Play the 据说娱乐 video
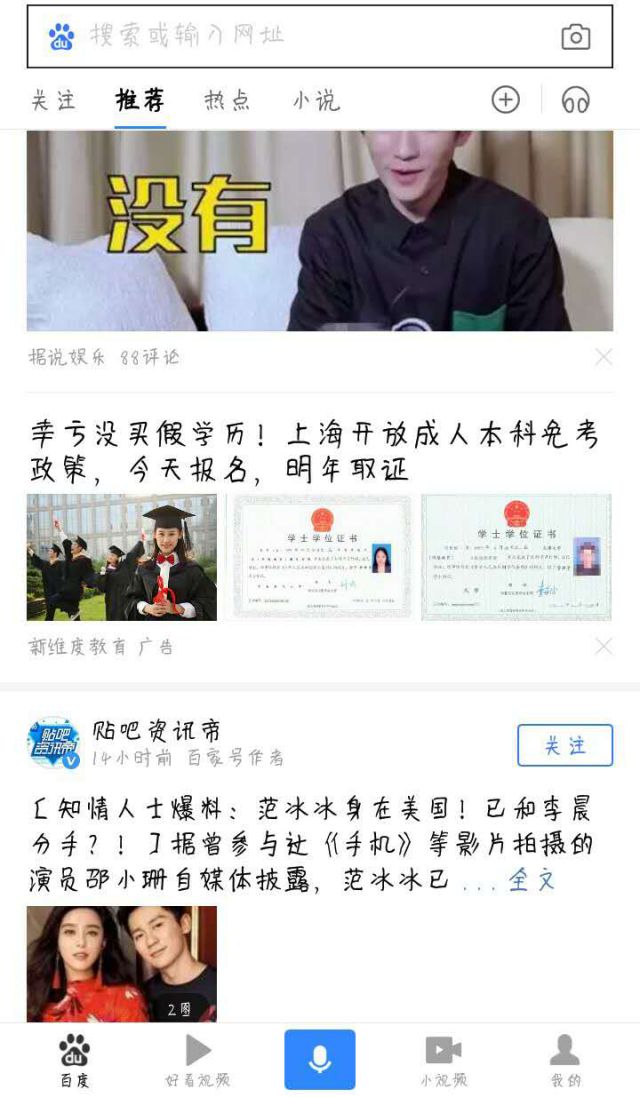This screenshot has width=640, height=1097. coord(320,230)
